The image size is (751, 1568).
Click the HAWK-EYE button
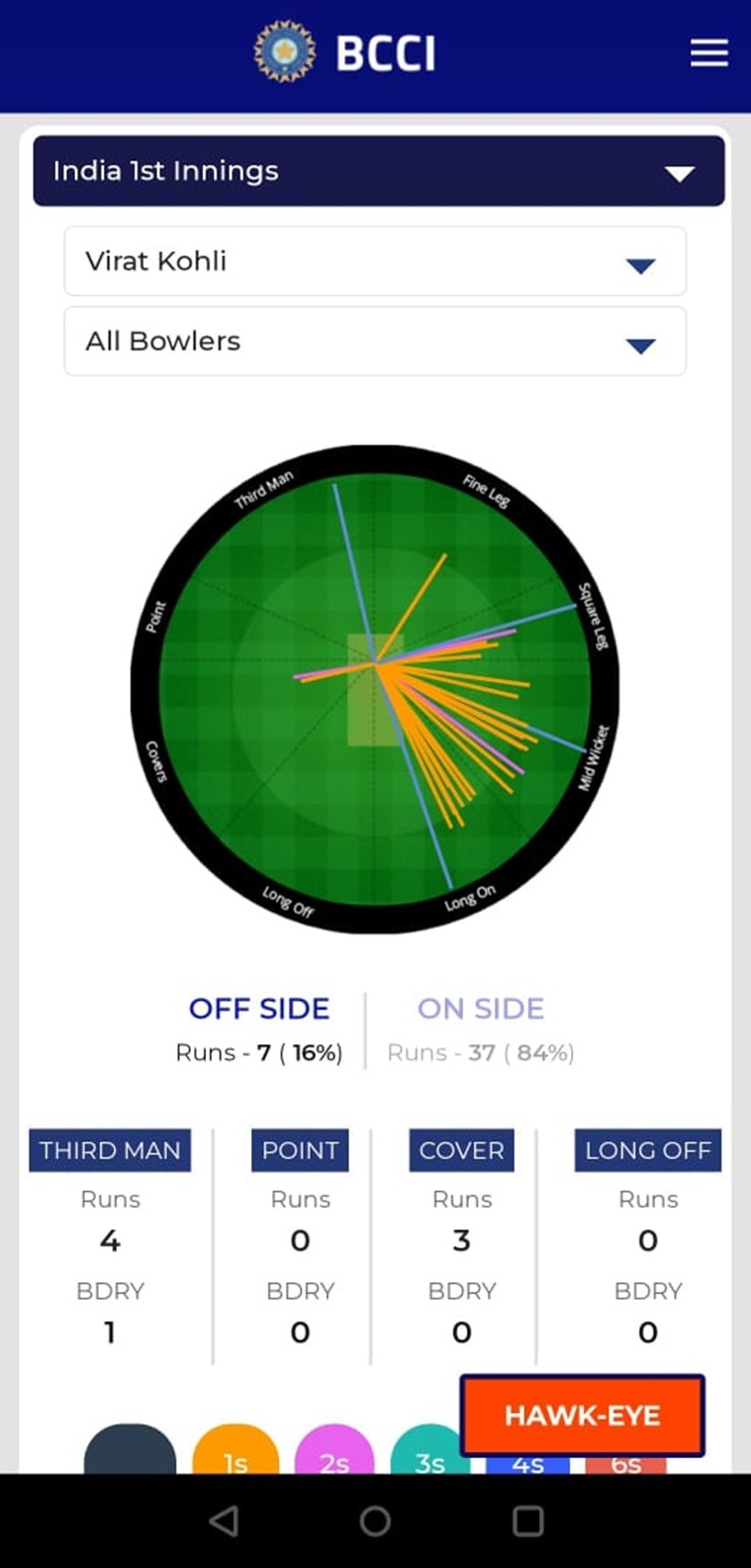[x=582, y=1415]
